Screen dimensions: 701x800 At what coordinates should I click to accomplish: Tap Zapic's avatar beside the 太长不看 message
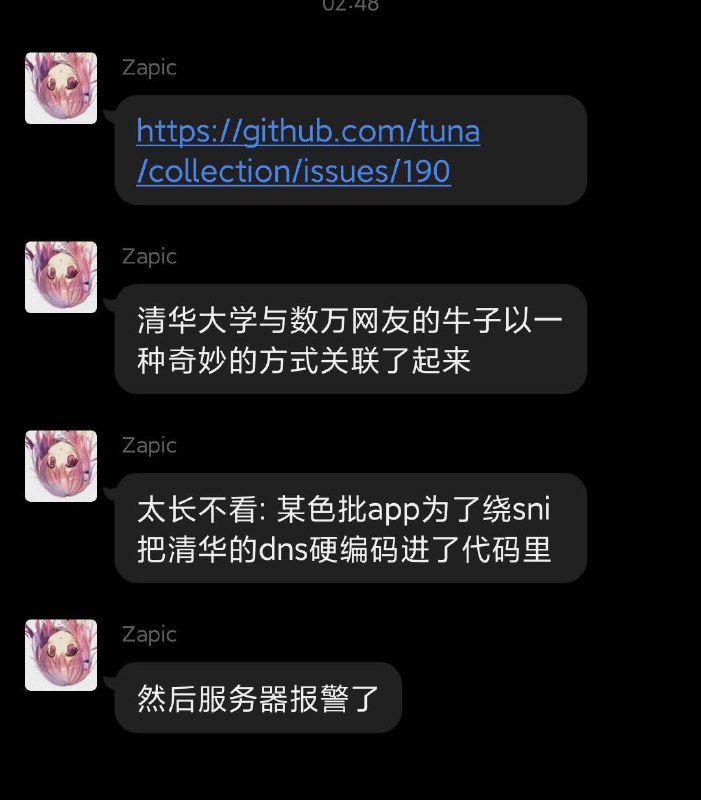(x=61, y=466)
